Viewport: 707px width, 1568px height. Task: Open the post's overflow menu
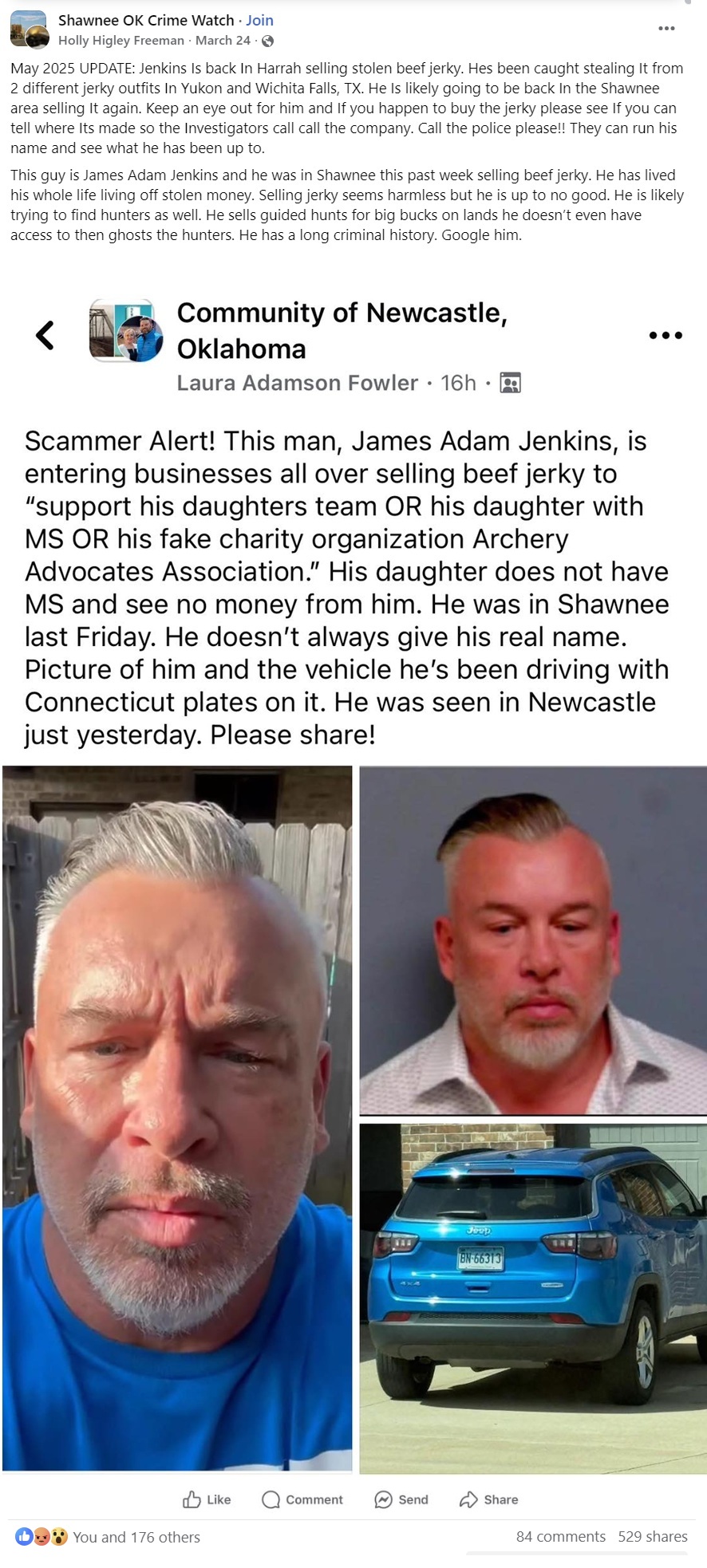666,29
